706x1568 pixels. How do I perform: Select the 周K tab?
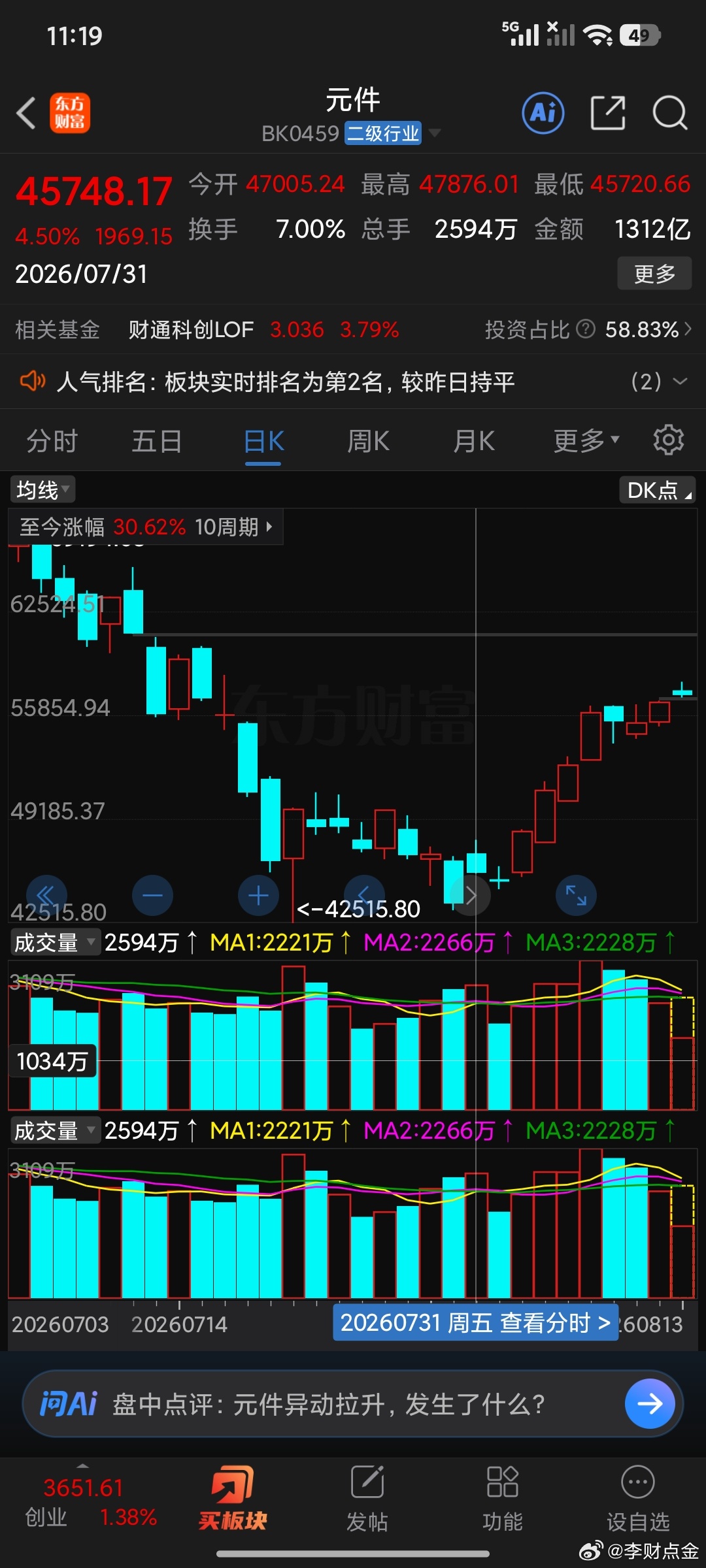point(368,441)
